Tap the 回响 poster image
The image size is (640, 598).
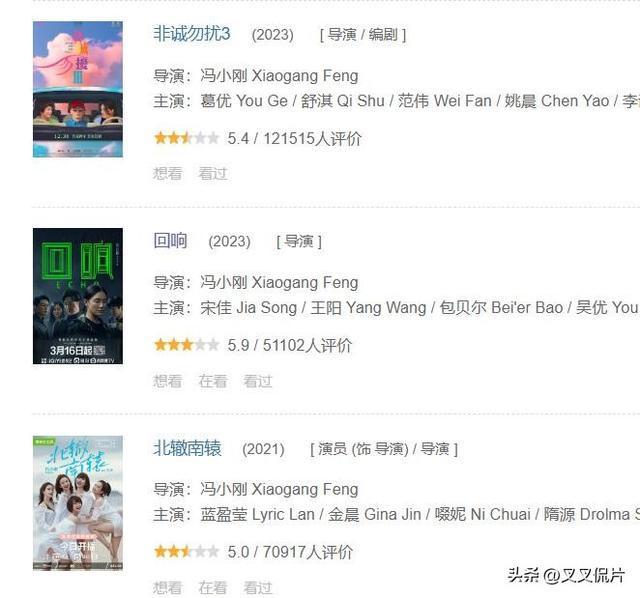78,296
